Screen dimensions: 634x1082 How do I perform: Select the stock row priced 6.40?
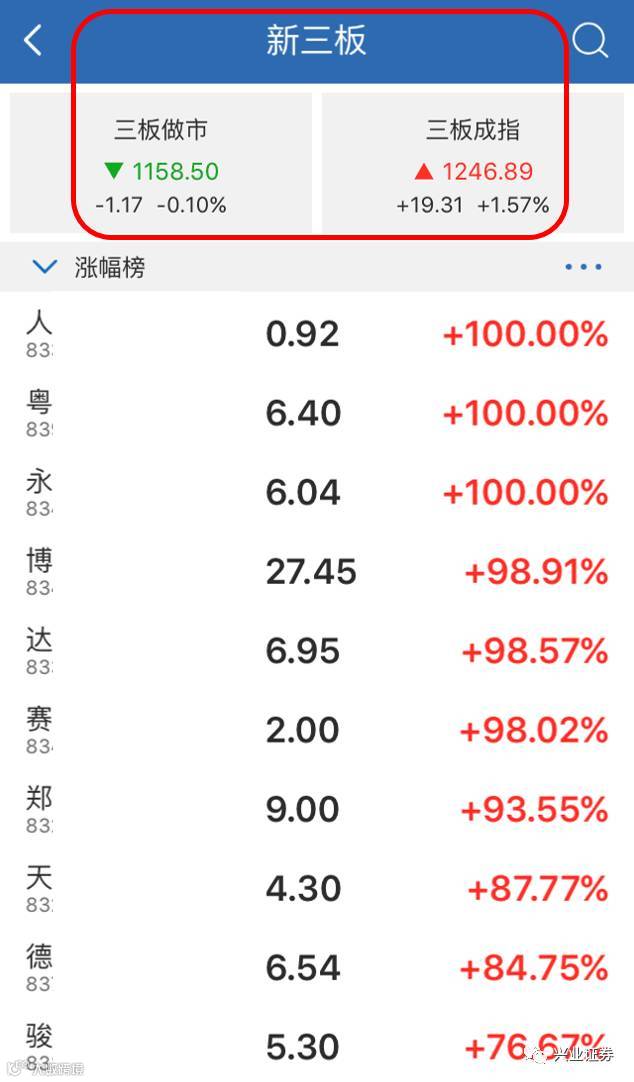click(x=316, y=413)
